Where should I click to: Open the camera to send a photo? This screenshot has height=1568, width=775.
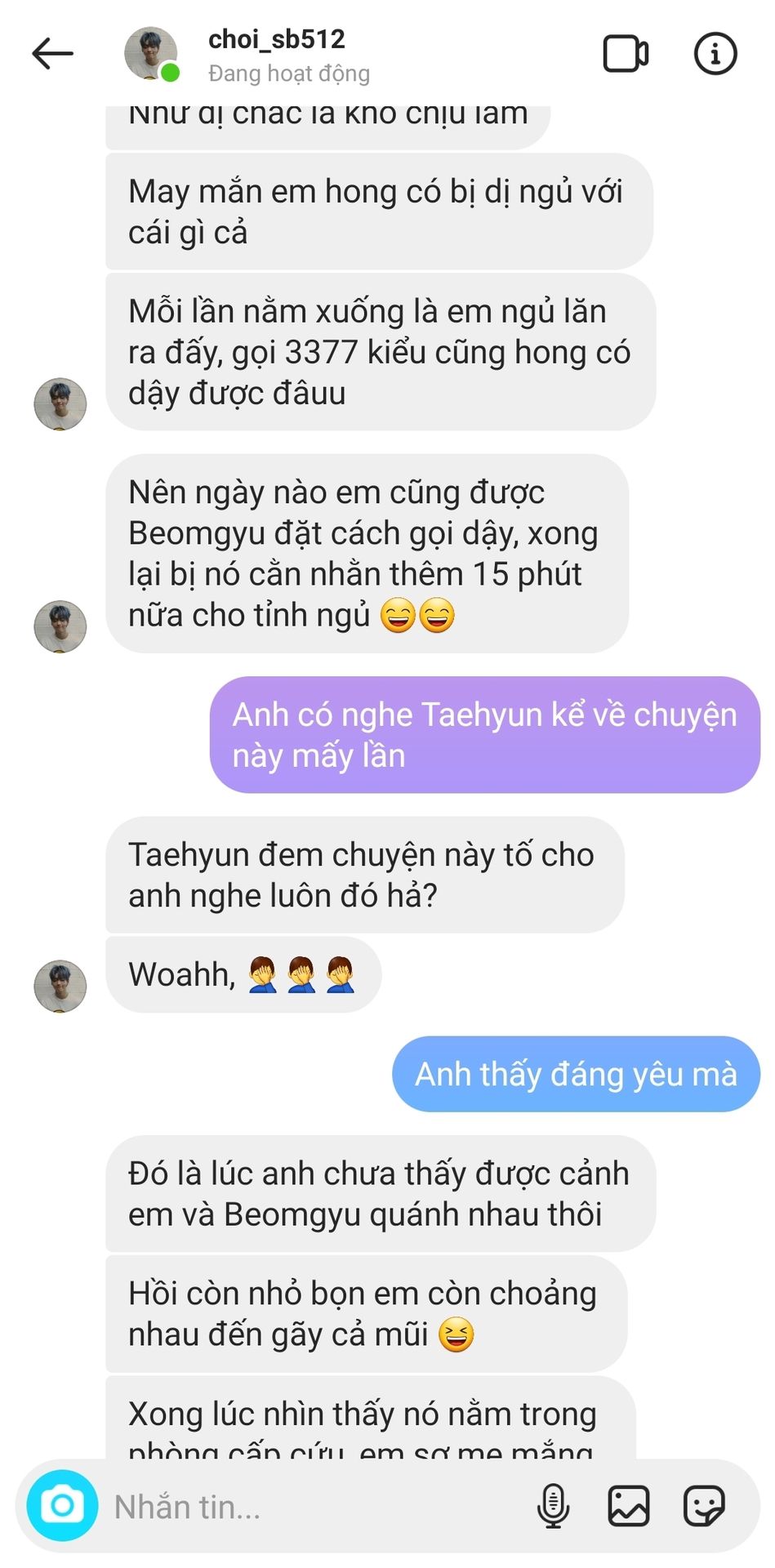click(x=62, y=1505)
